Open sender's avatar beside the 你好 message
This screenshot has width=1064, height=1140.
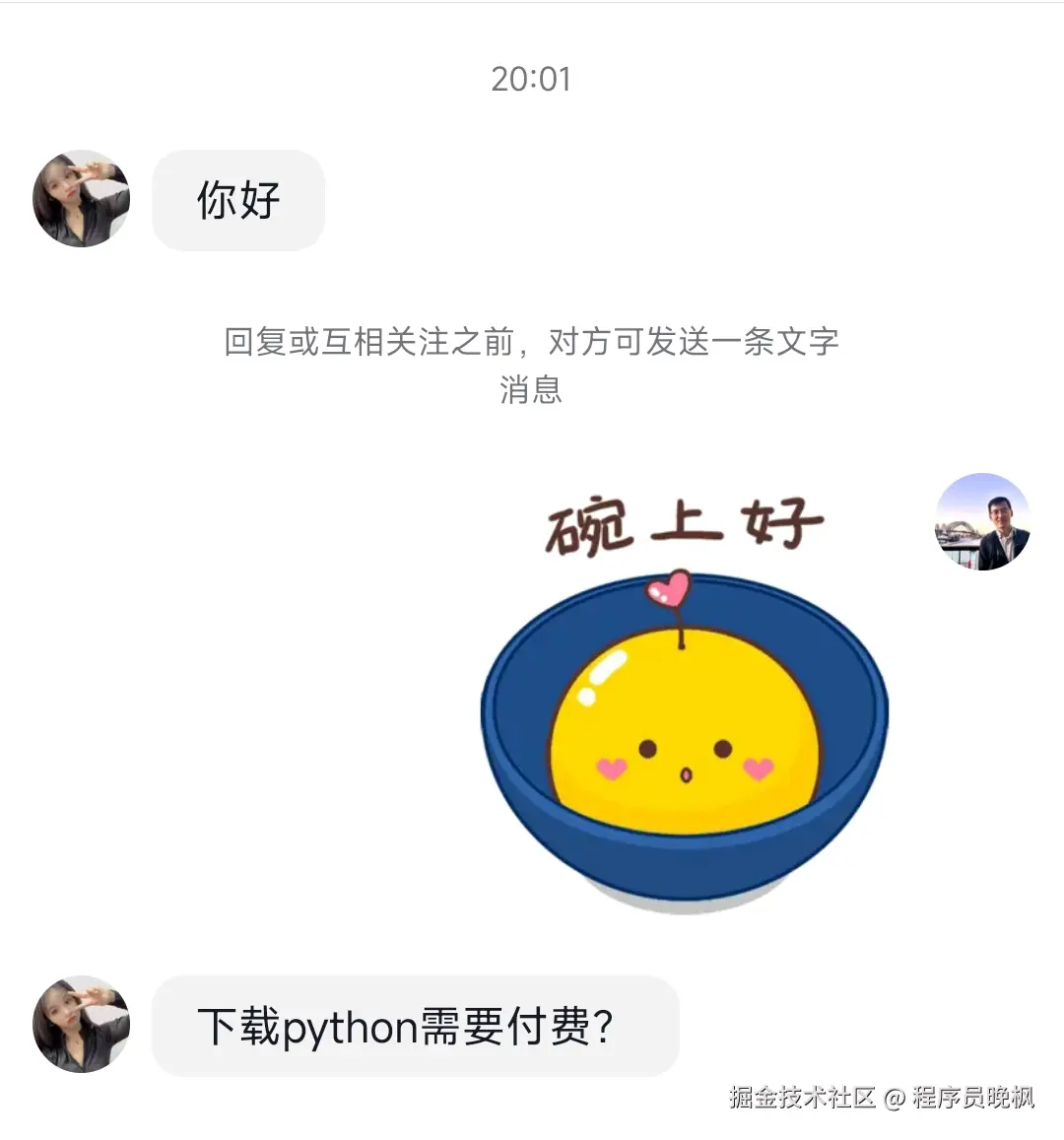coord(82,199)
